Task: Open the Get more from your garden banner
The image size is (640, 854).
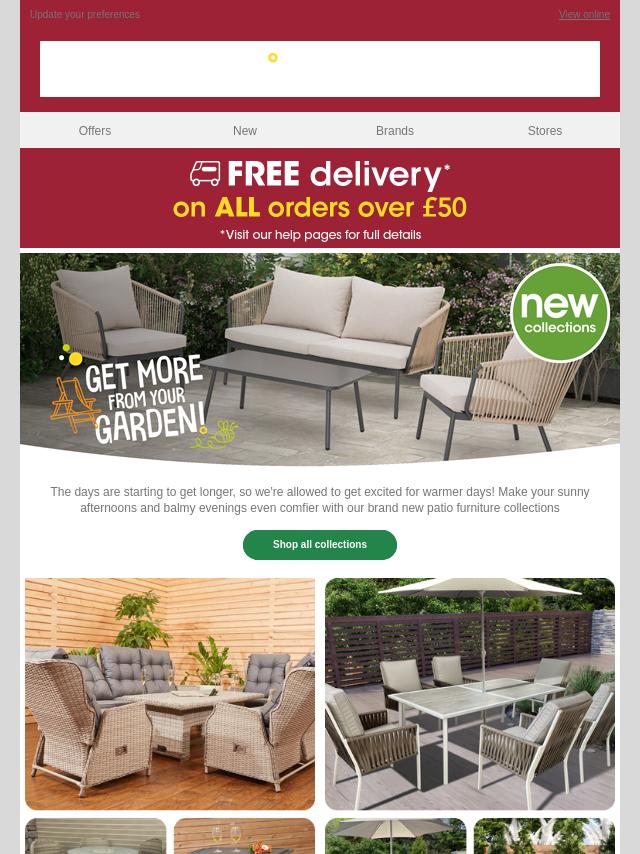Action: [x=320, y=360]
